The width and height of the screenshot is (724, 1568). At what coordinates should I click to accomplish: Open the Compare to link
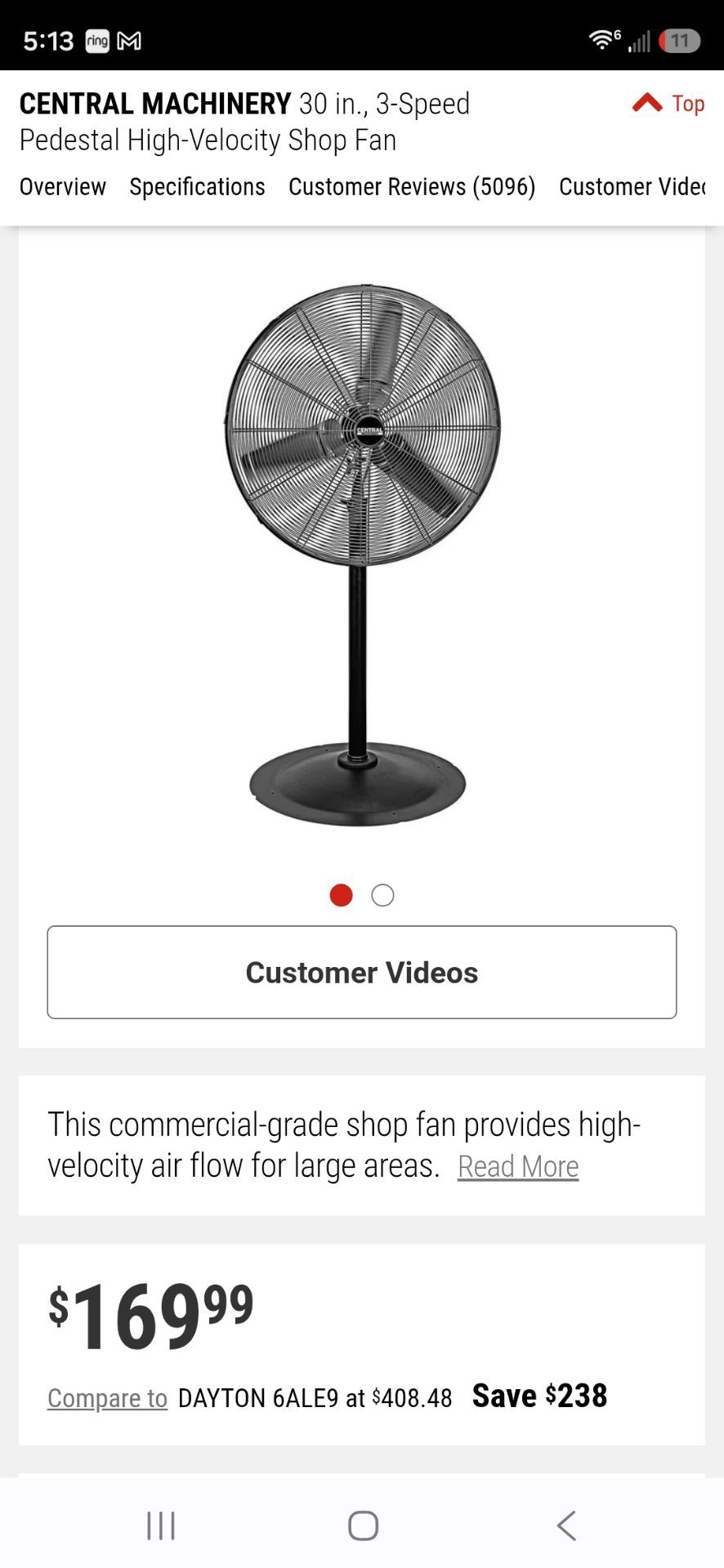107,1398
